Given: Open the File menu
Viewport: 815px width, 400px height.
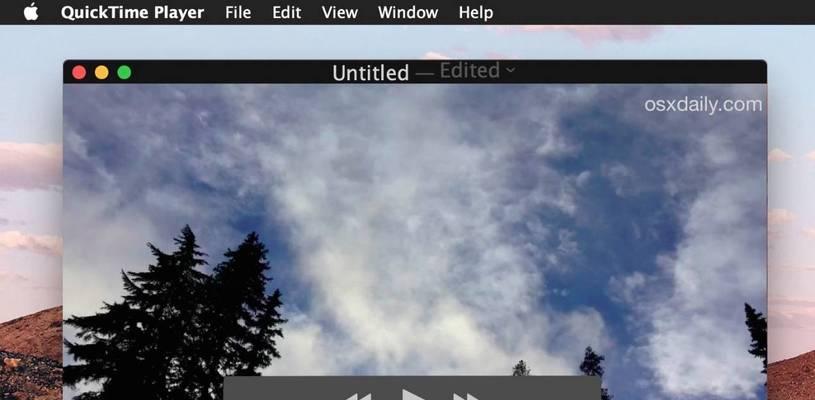Looking at the screenshot, I should coord(238,13).
